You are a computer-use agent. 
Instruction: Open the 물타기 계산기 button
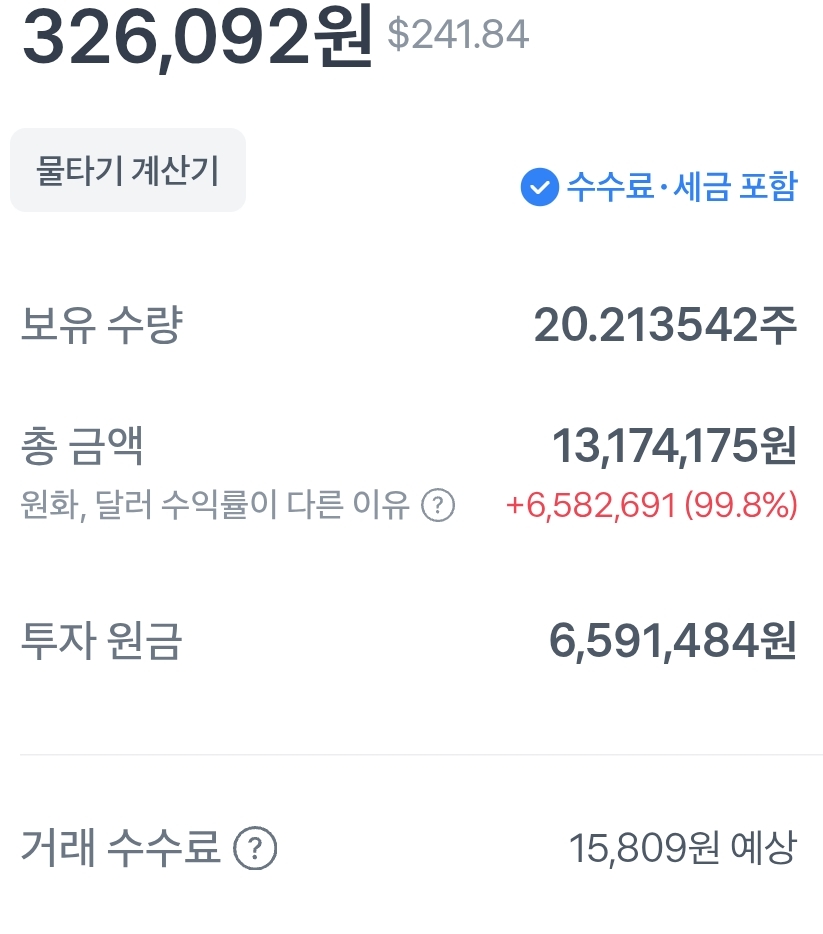coord(127,170)
